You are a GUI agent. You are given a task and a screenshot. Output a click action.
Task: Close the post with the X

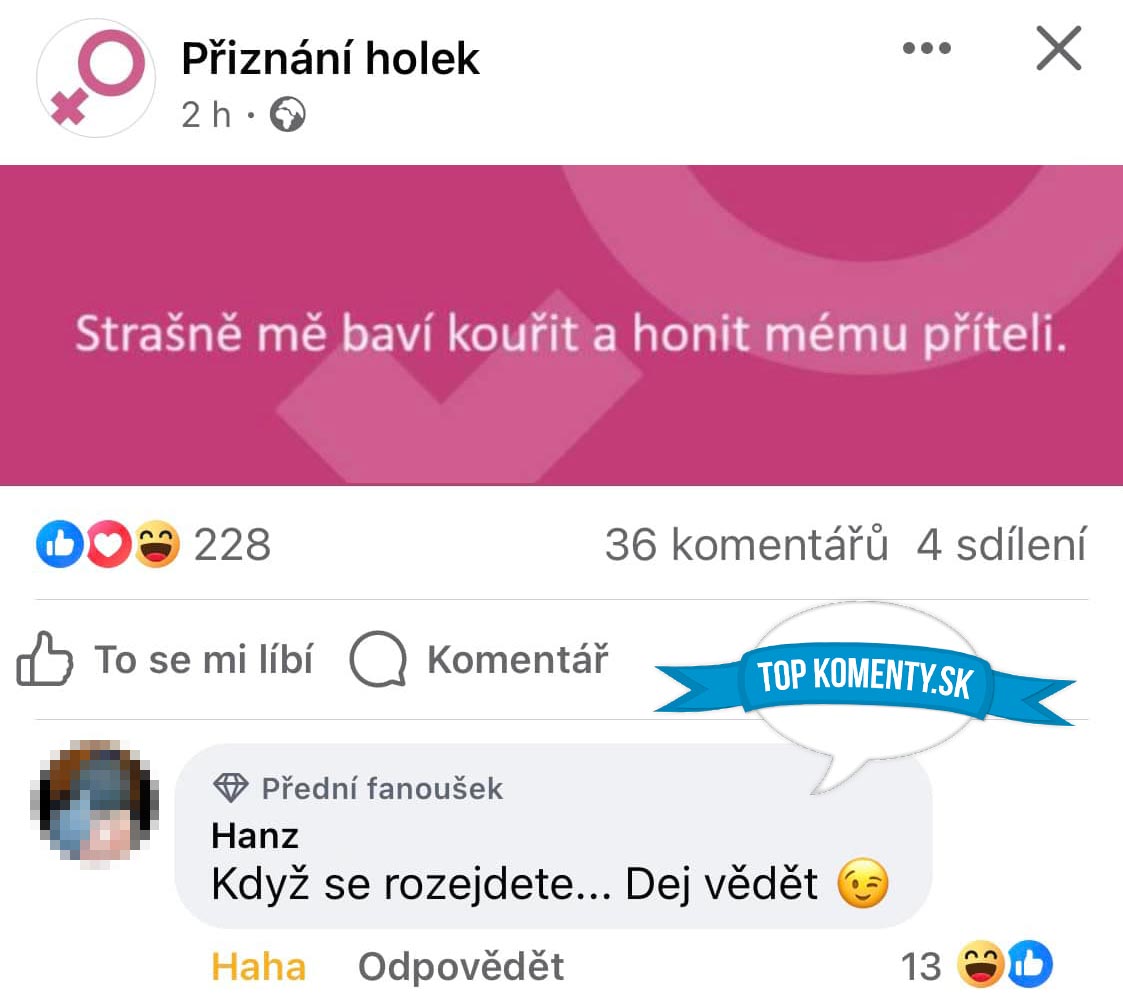(1058, 48)
